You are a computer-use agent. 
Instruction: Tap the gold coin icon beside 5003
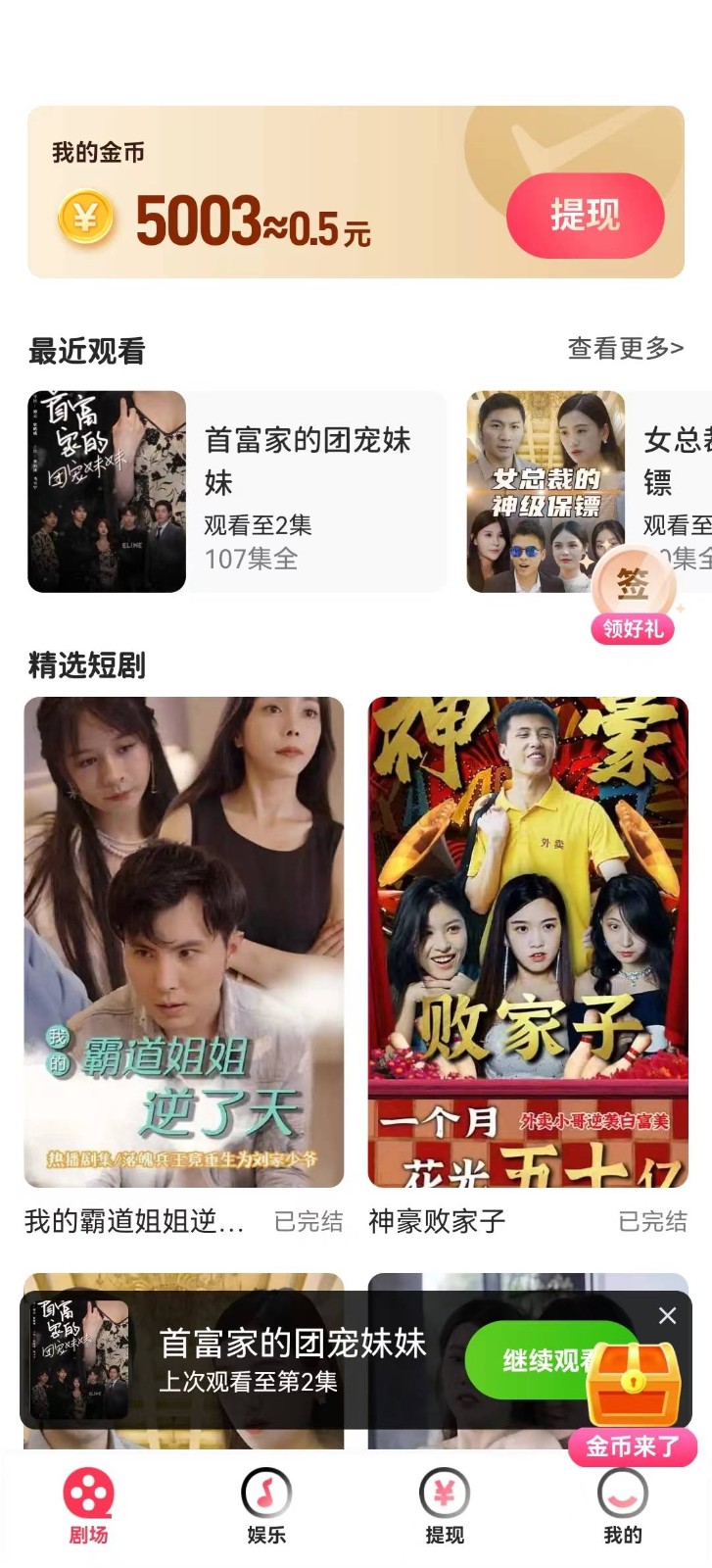pyautogui.click(x=84, y=215)
